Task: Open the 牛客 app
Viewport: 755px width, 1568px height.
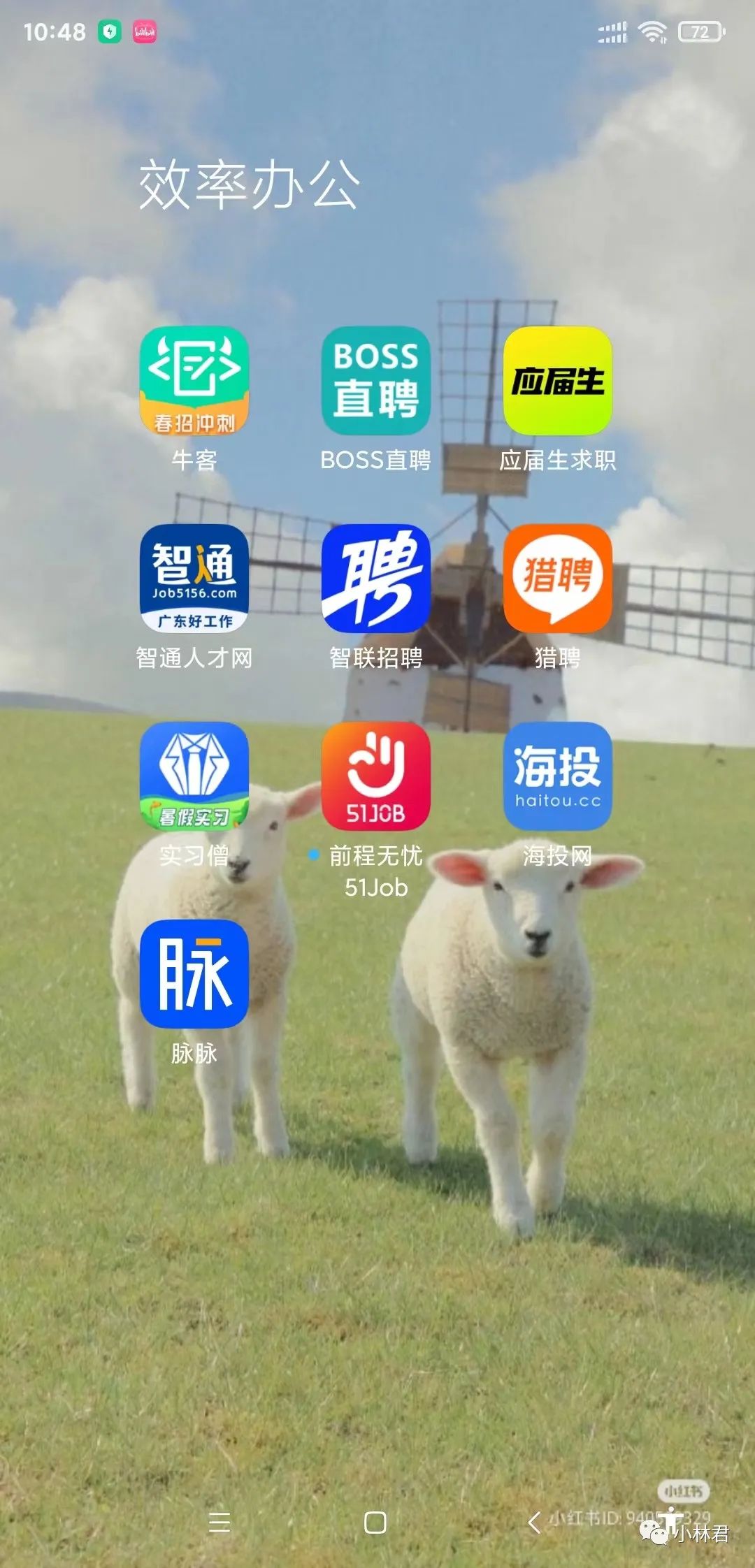Action: (194, 381)
